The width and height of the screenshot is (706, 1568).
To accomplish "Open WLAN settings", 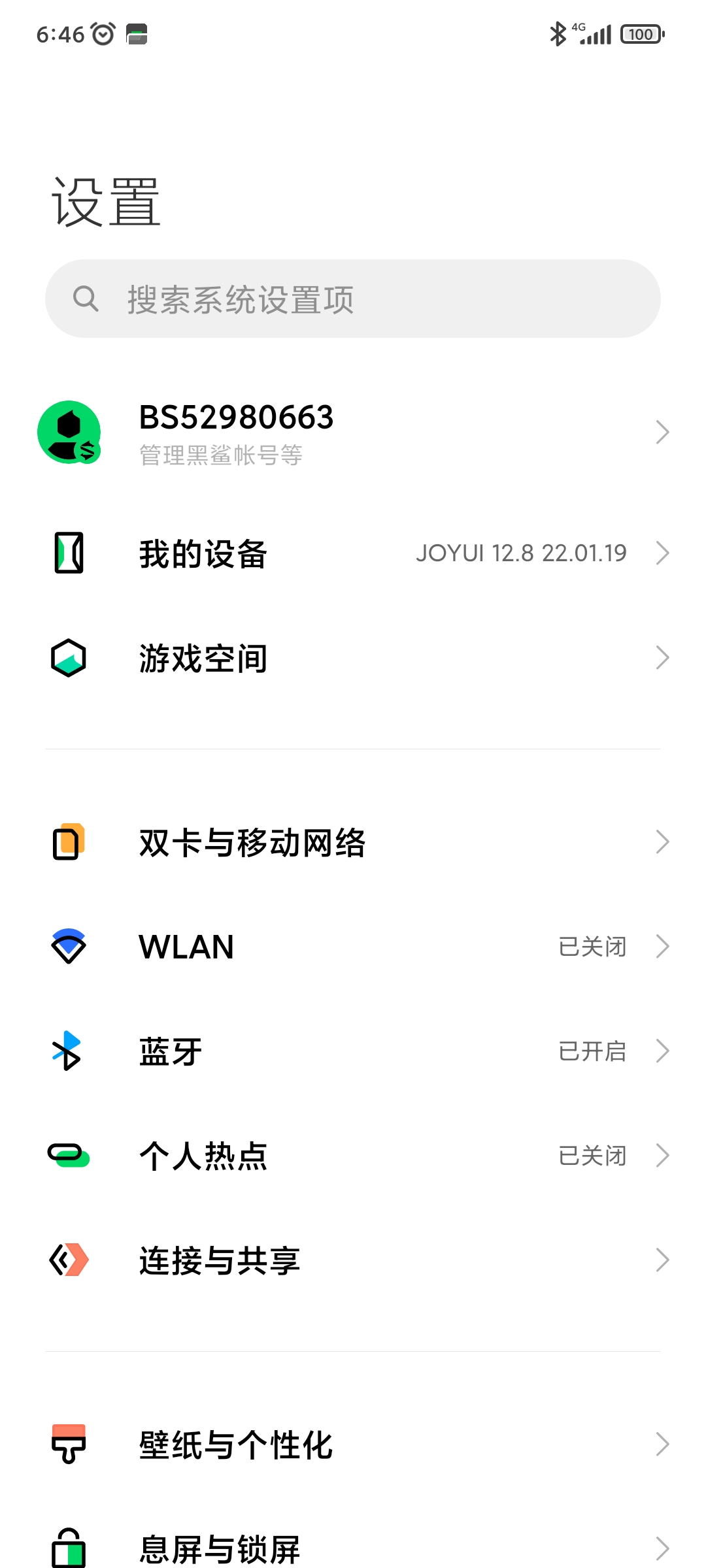I will 353,947.
